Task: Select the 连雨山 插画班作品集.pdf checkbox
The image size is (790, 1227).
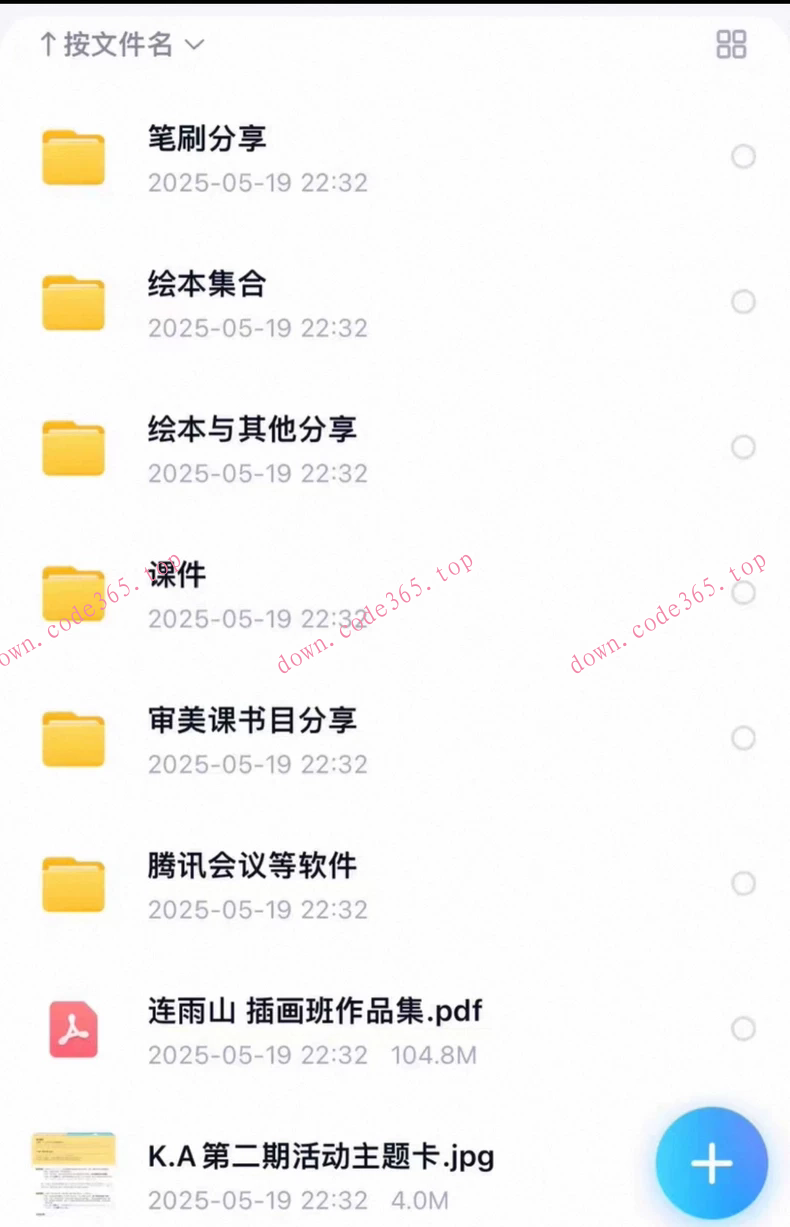Action: pyautogui.click(x=743, y=1028)
